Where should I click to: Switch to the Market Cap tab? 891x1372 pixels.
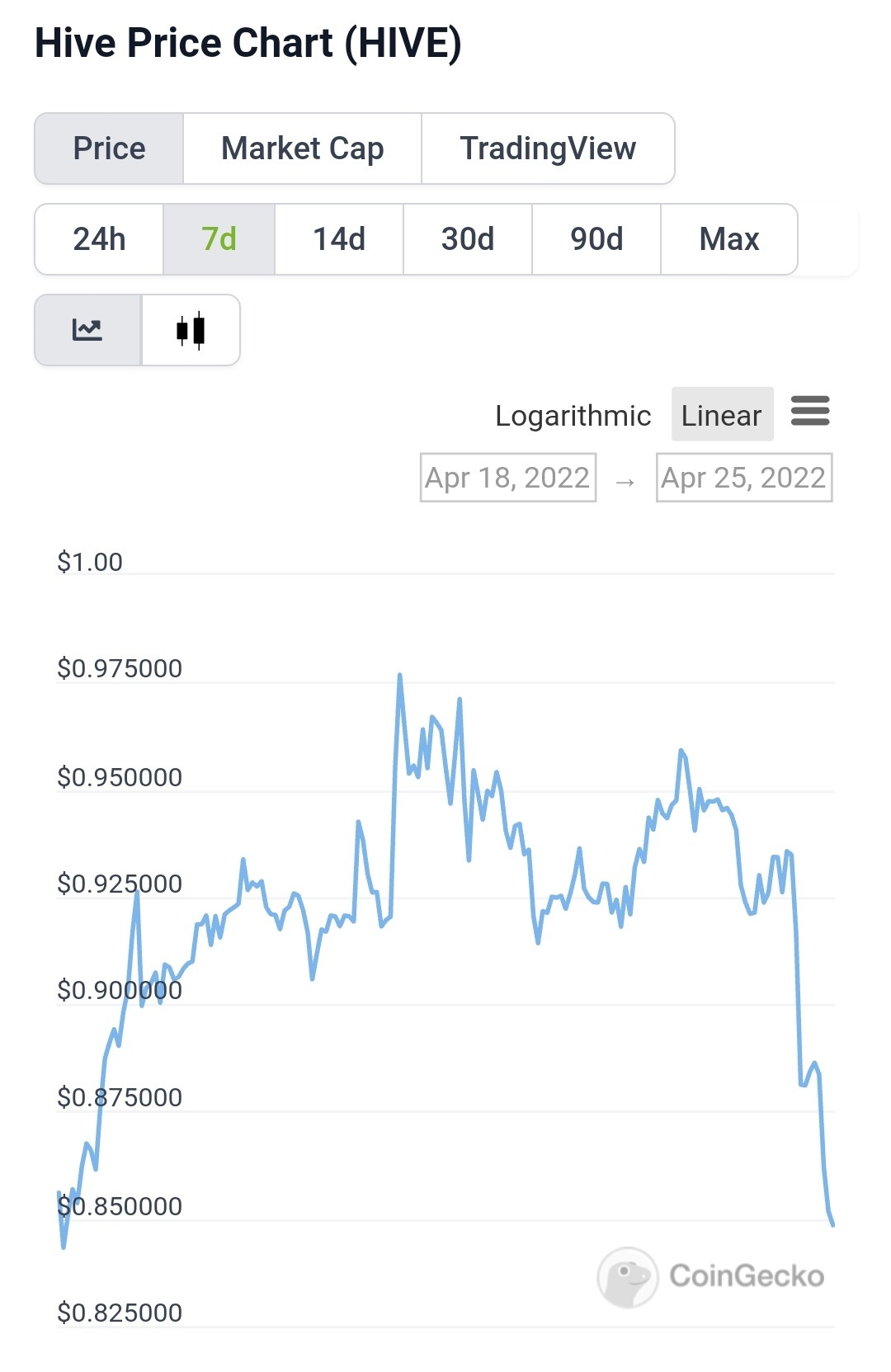click(x=302, y=149)
